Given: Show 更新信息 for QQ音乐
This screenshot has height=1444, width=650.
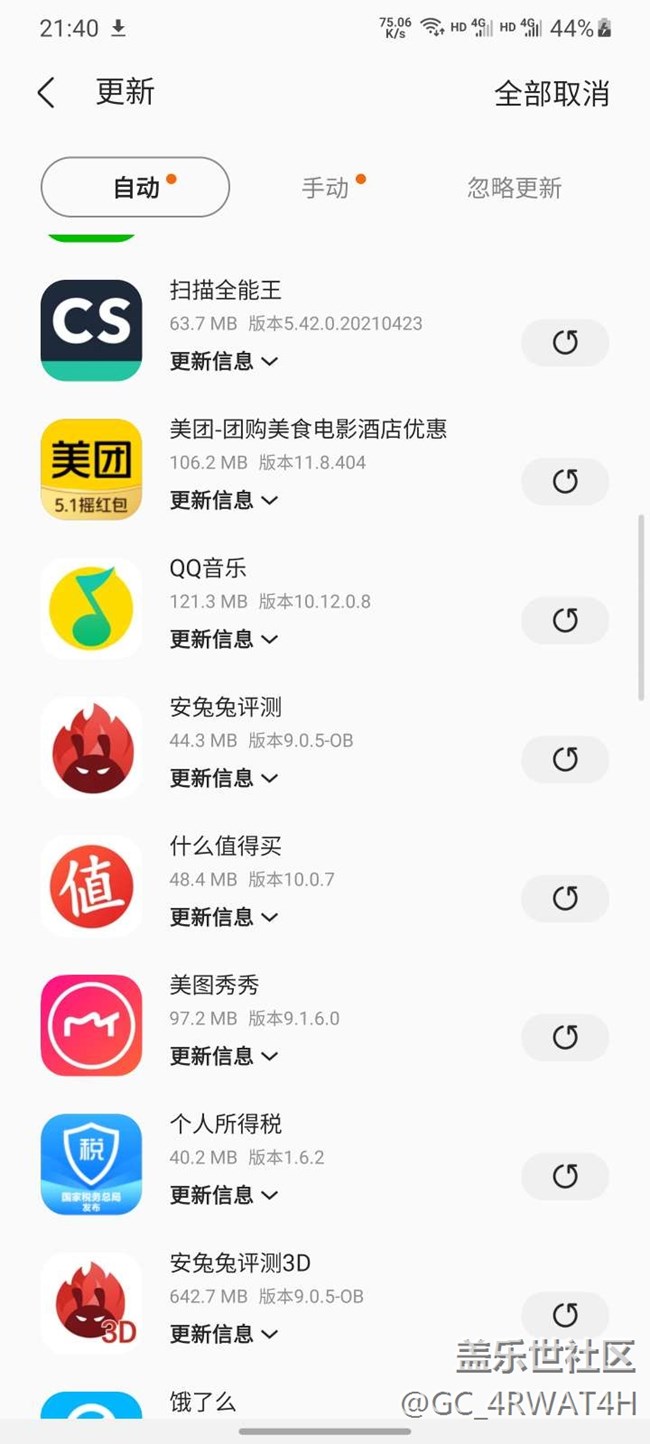Looking at the screenshot, I should (x=224, y=639).
